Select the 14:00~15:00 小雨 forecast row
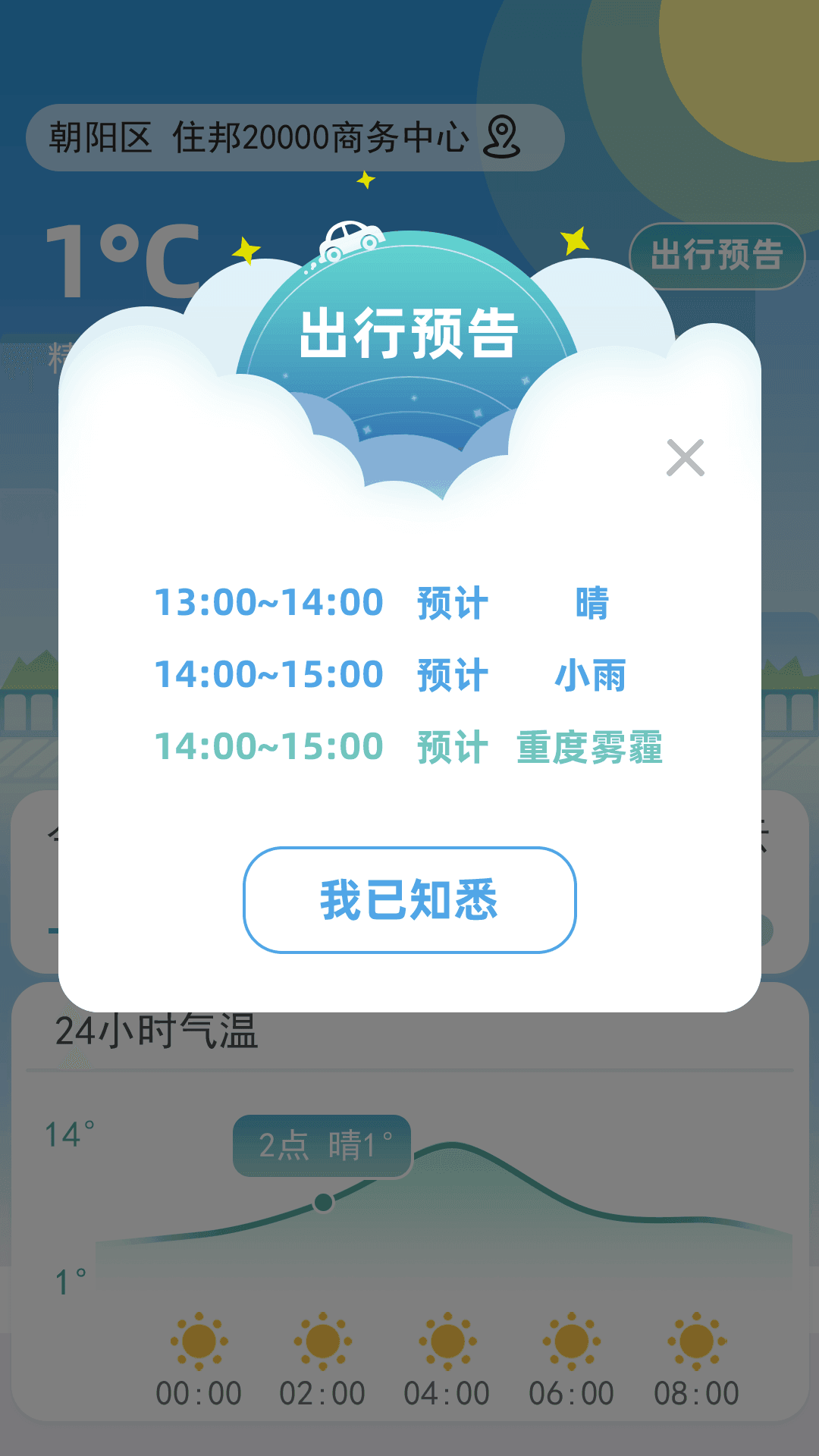819x1456 pixels. tap(389, 674)
